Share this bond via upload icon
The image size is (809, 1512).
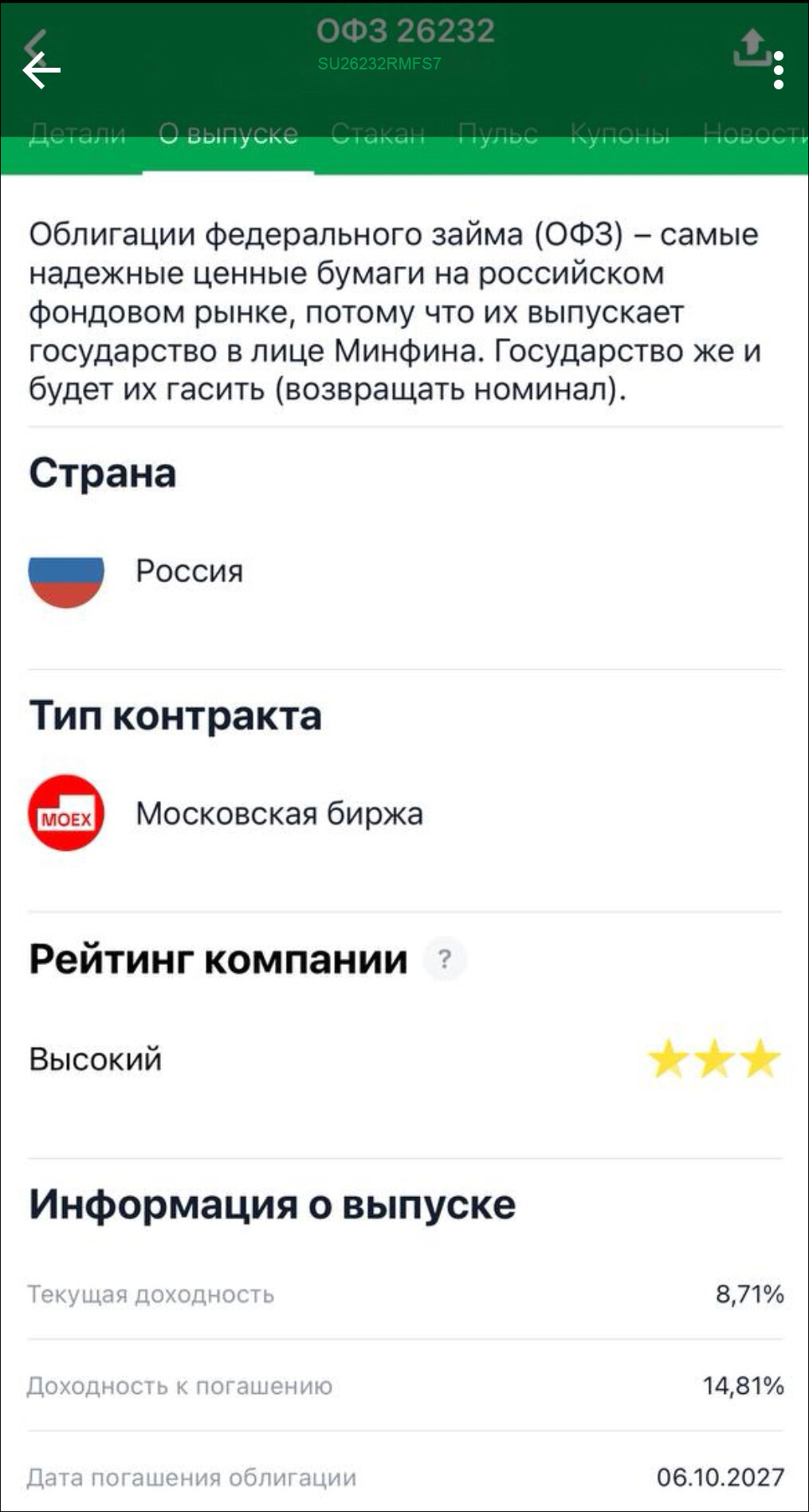point(752,47)
